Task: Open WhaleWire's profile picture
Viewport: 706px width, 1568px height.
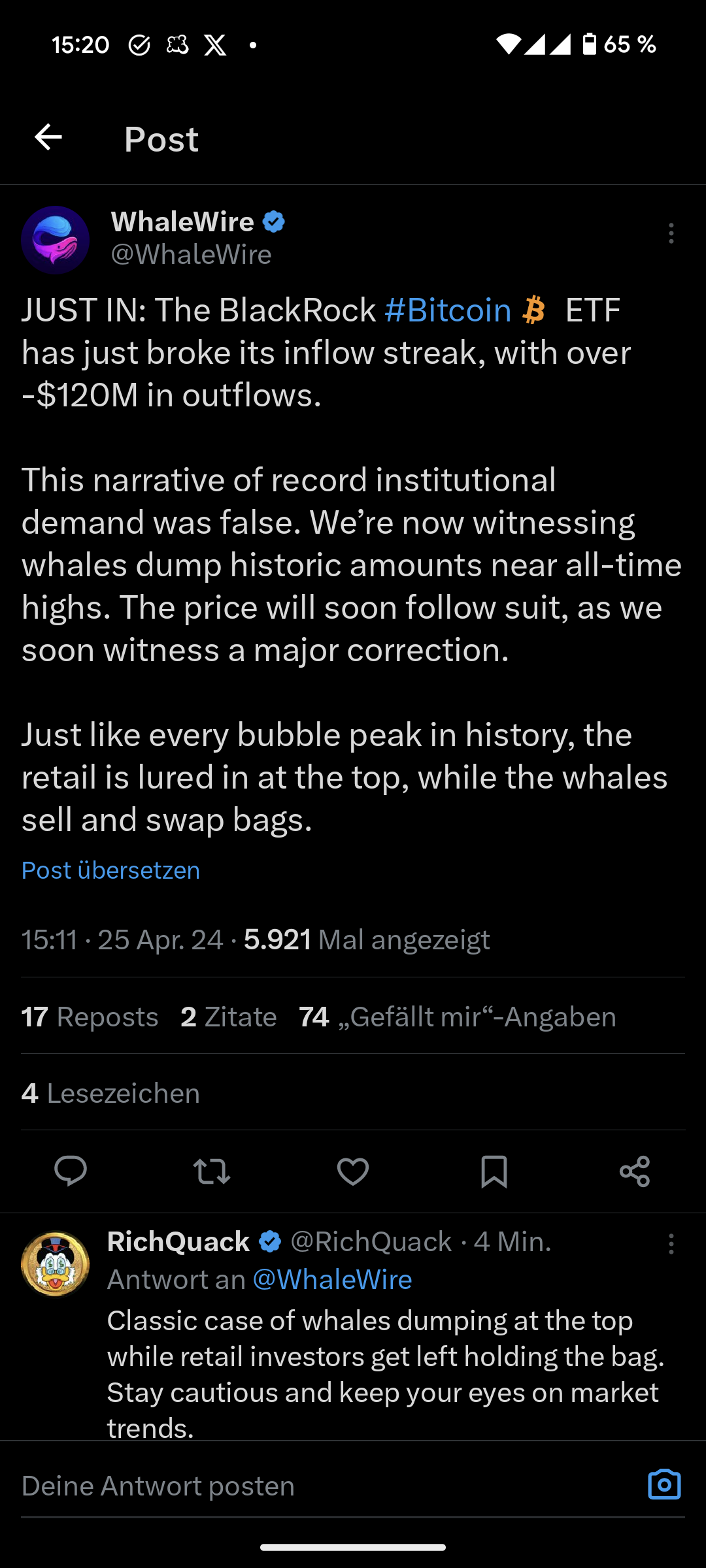Action: [56, 240]
